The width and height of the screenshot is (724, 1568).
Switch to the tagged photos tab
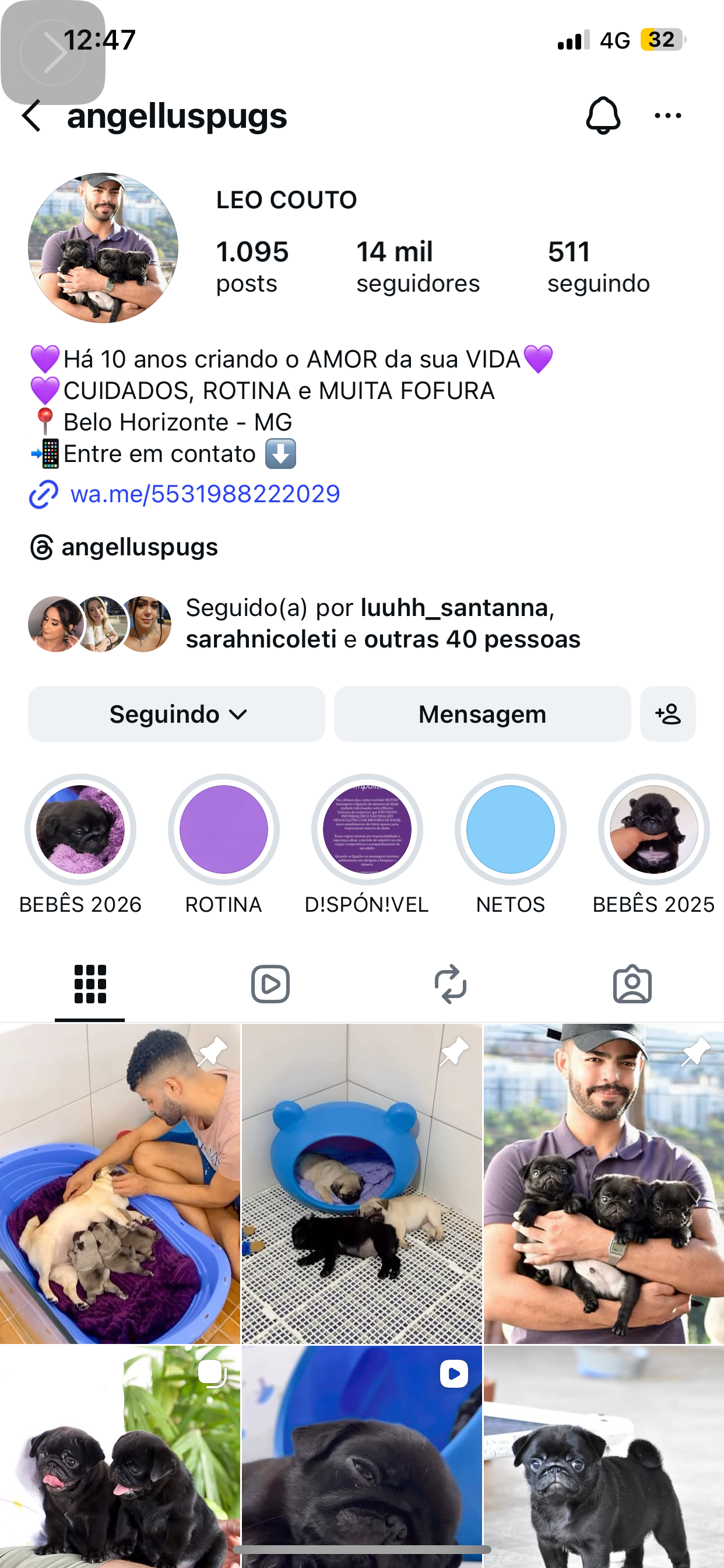pos(632,984)
